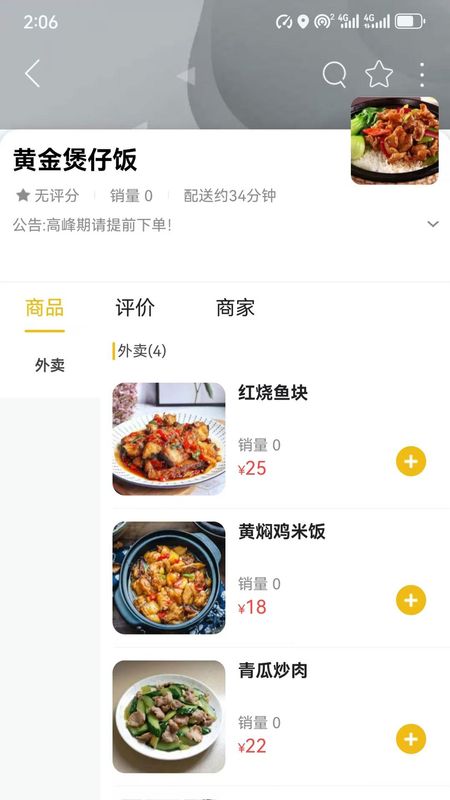Open the 青瓜炒肉 dish photo
Viewport: 450px width, 800px height.
click(169, 716)
